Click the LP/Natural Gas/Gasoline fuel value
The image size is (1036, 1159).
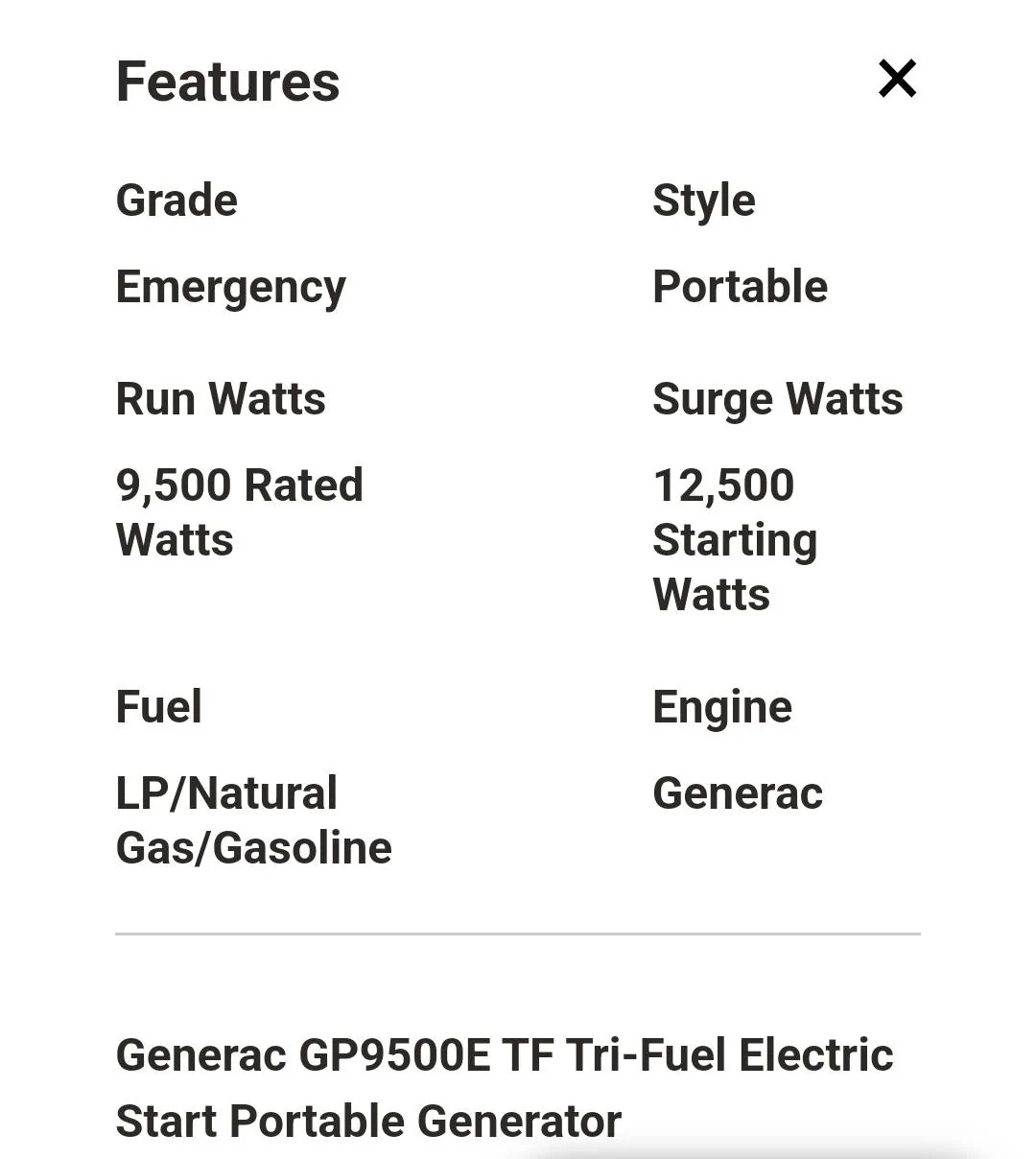pos(253,820)
